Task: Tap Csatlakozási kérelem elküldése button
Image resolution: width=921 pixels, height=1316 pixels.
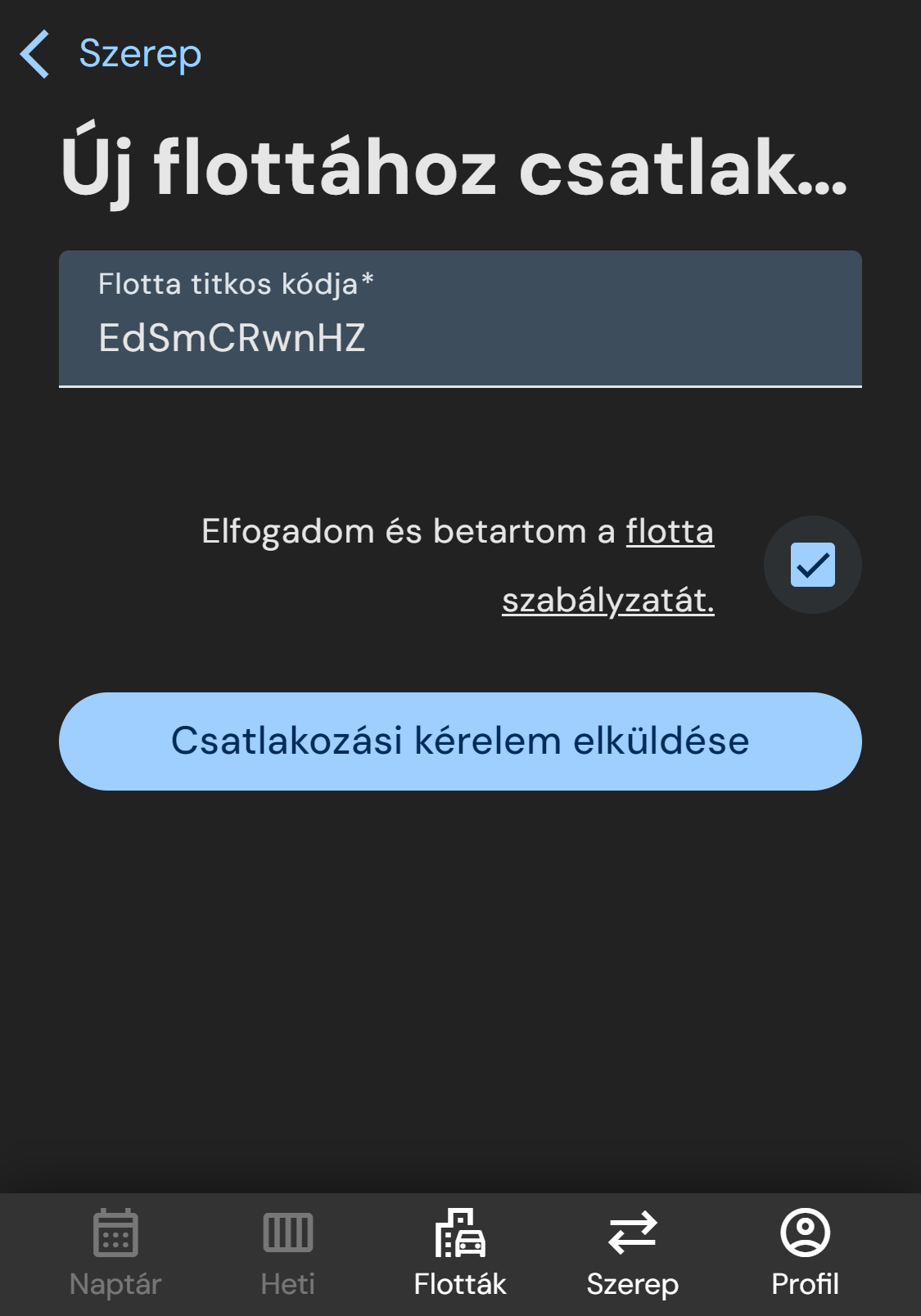Action: (x=460, y=741)
